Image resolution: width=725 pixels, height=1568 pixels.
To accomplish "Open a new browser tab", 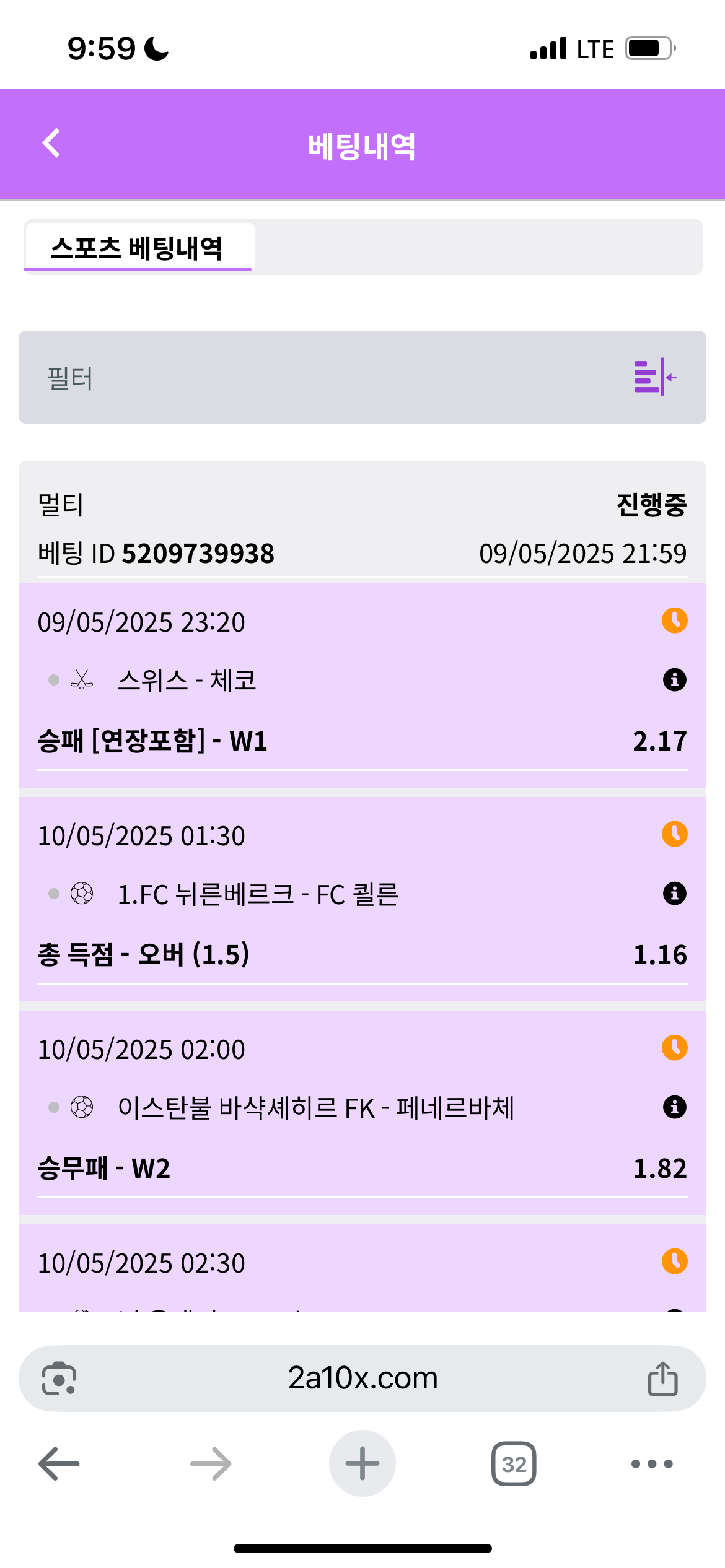I will 362,1464.
